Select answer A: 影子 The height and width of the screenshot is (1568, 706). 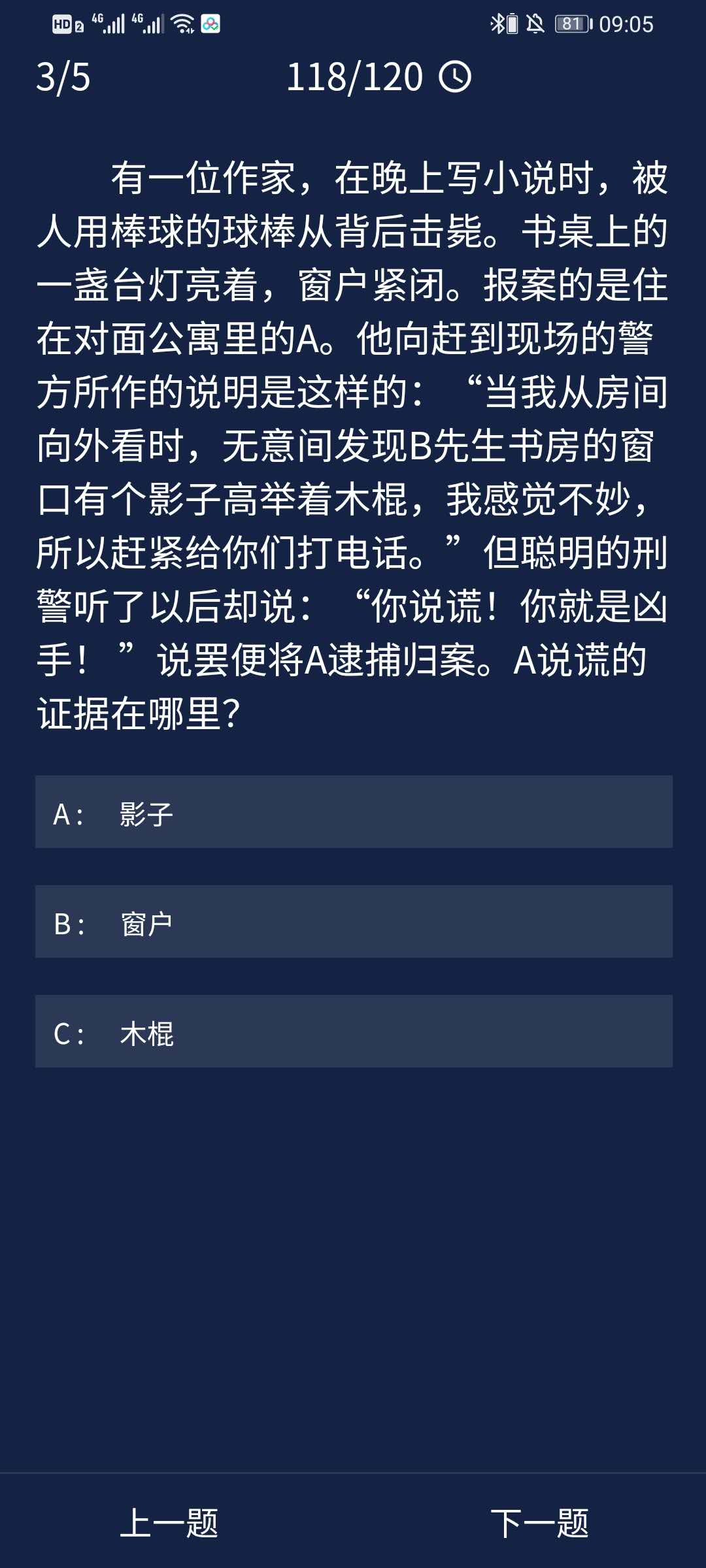pyautogui.click(x=353, y=812)
